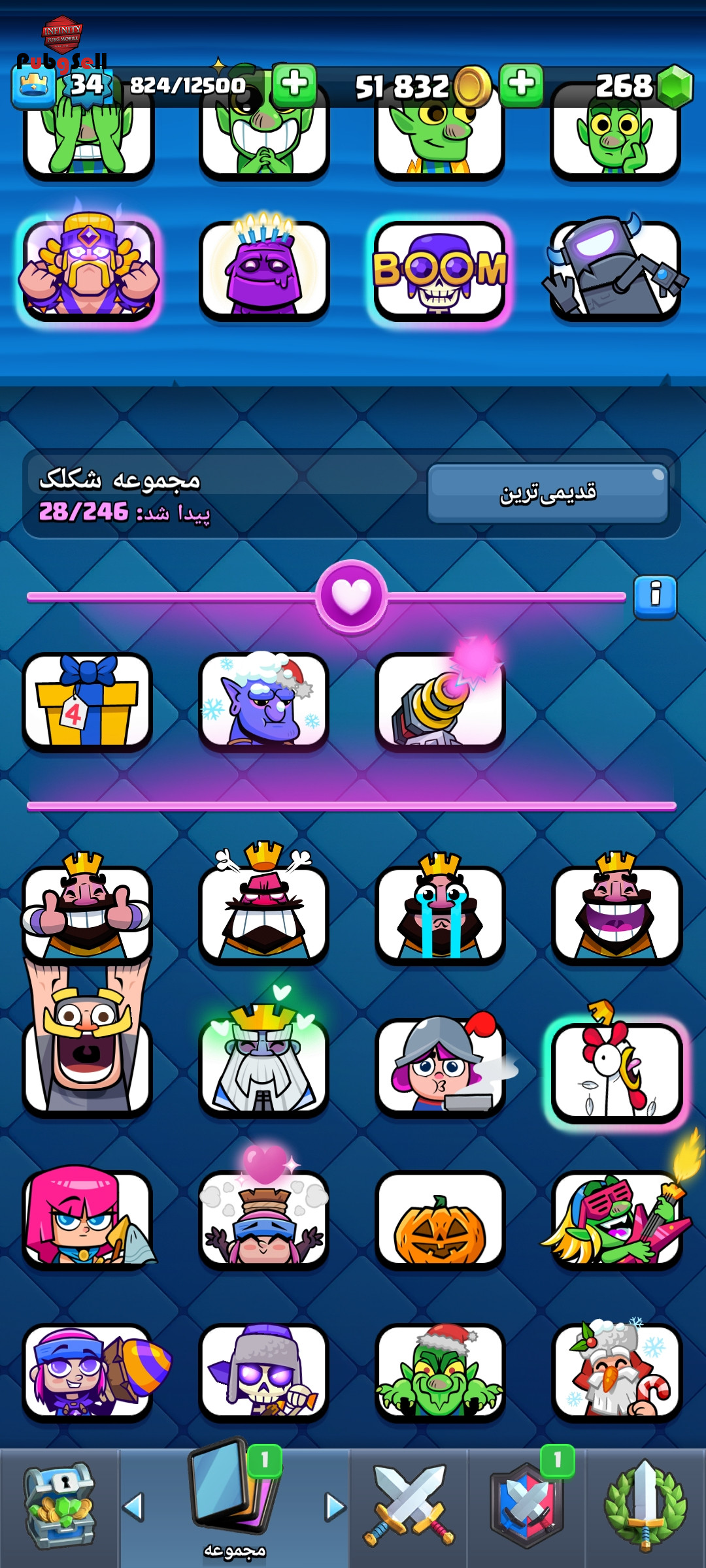
Task: Open the sword wreath events tab
Action: 645,1507
